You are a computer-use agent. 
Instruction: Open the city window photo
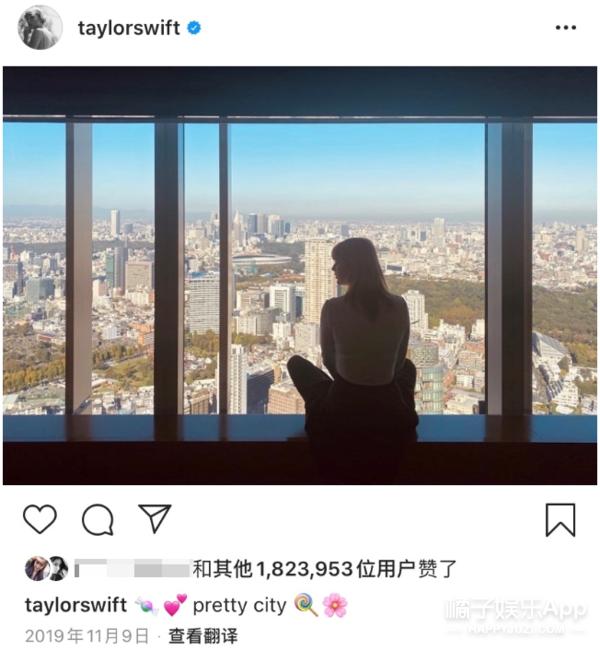pos(300,275)
